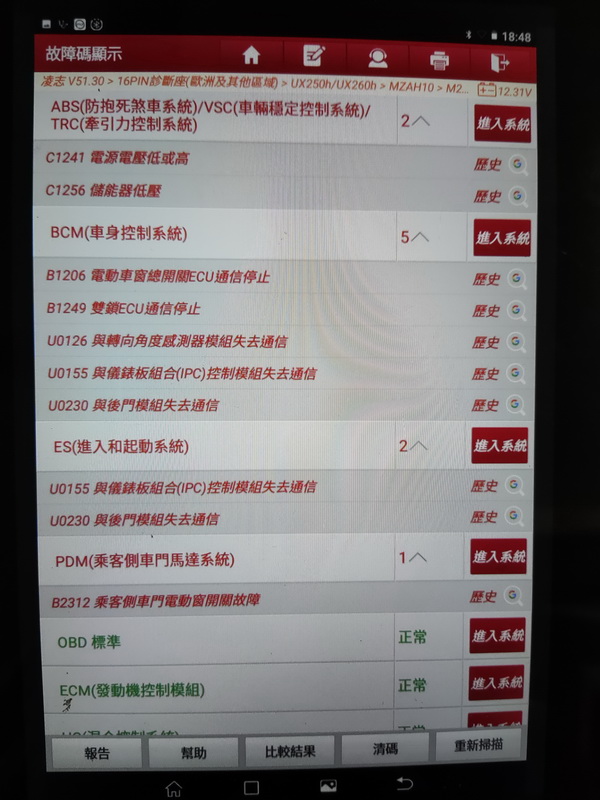The width and height of the screenshot is (600, 800).
Task: Tap the 報告 report button
Action: click(x=97, y=753)
